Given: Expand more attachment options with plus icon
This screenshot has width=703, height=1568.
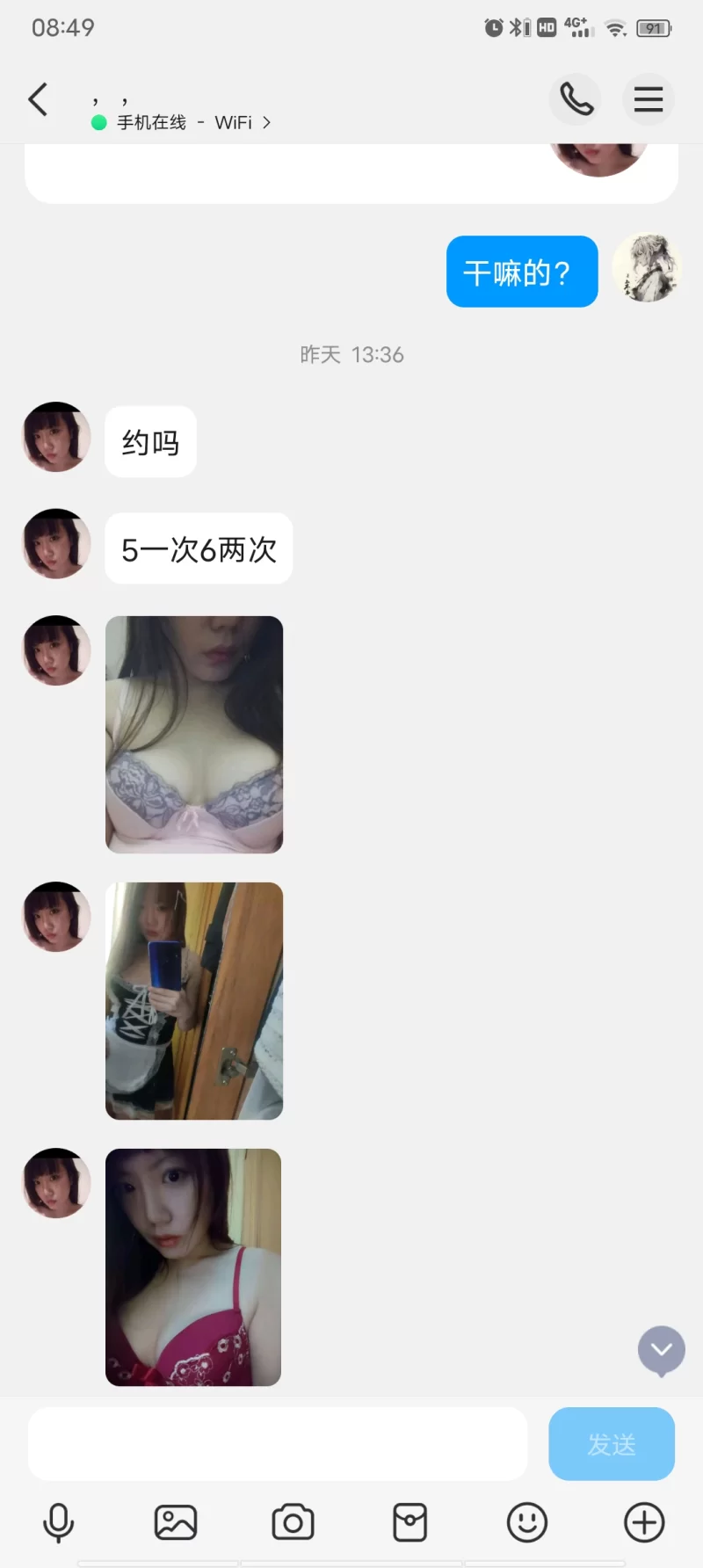Looking at the screenshot, I should pyautogui.click(x=643, y=1522).
